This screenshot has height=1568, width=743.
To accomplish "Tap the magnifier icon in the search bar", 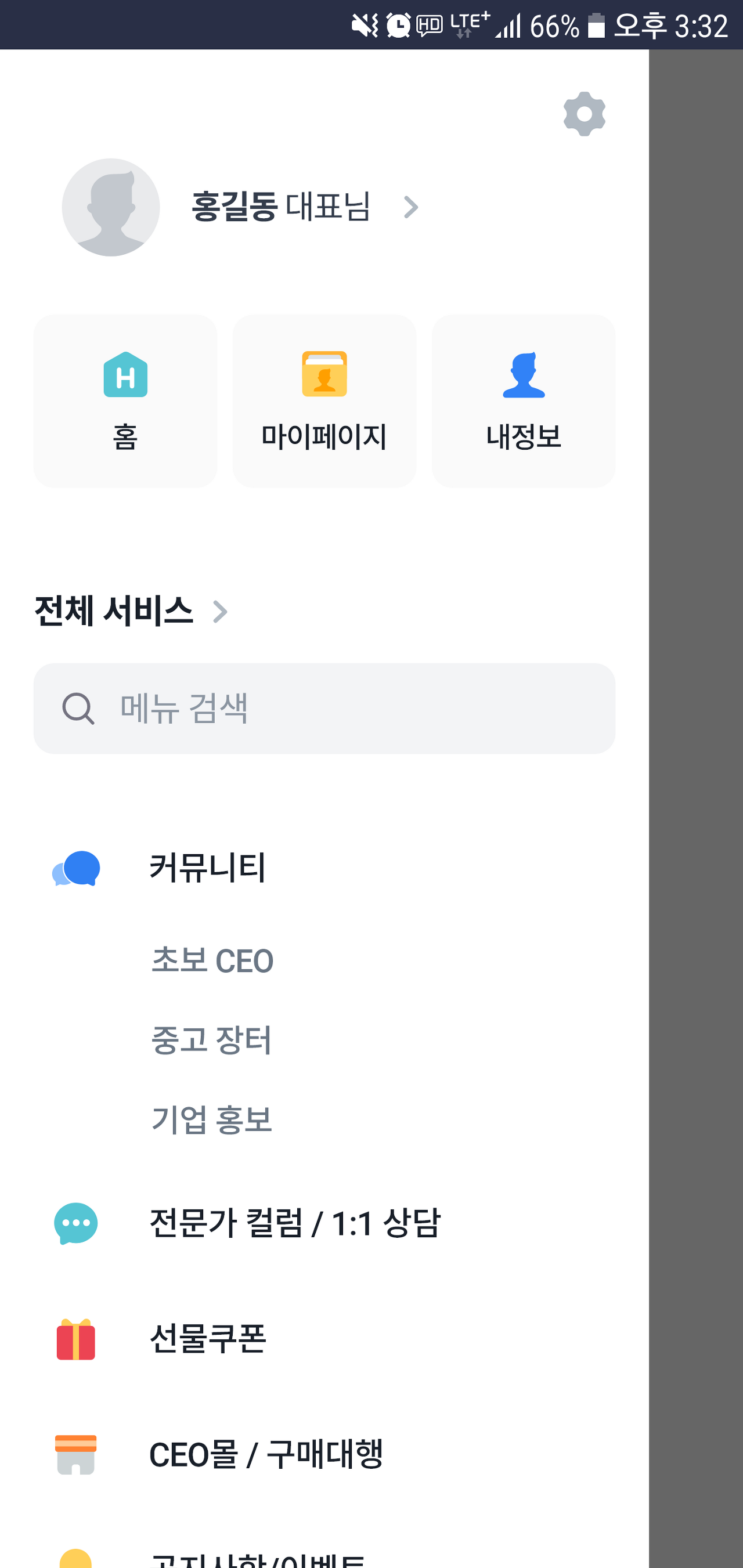I will click(78, 709).
